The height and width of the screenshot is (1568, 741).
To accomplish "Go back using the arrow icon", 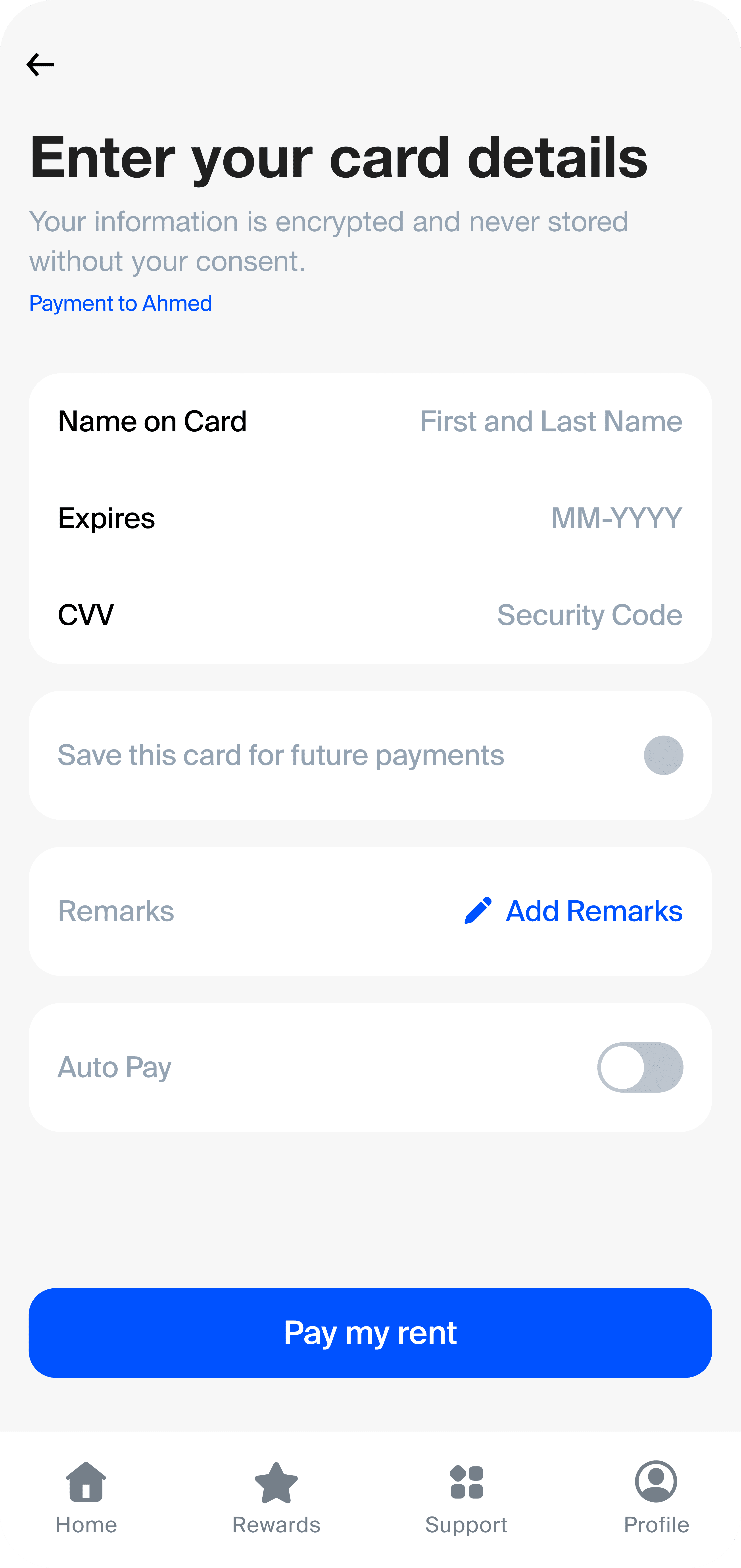I will (40, 65).
